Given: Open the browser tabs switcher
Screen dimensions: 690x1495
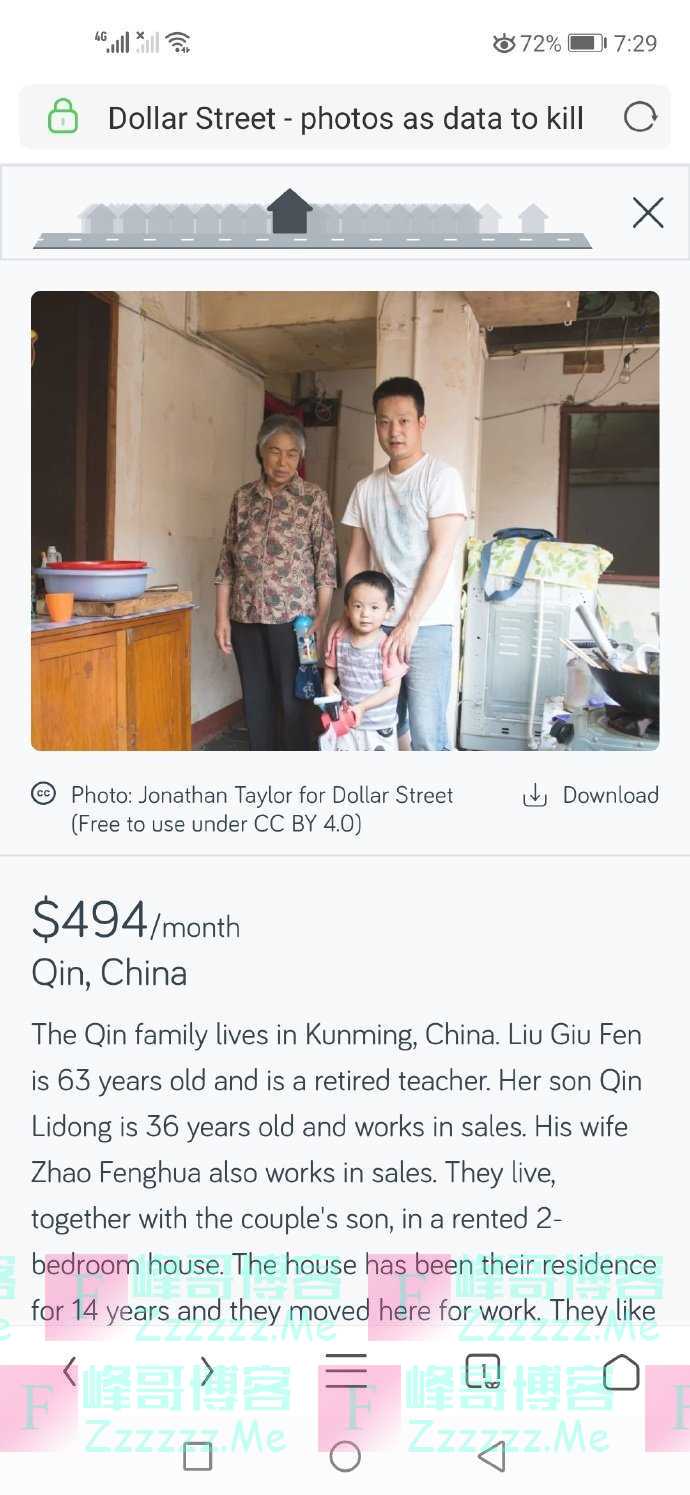Looking at the screenshot, I should pos(483,1371).
